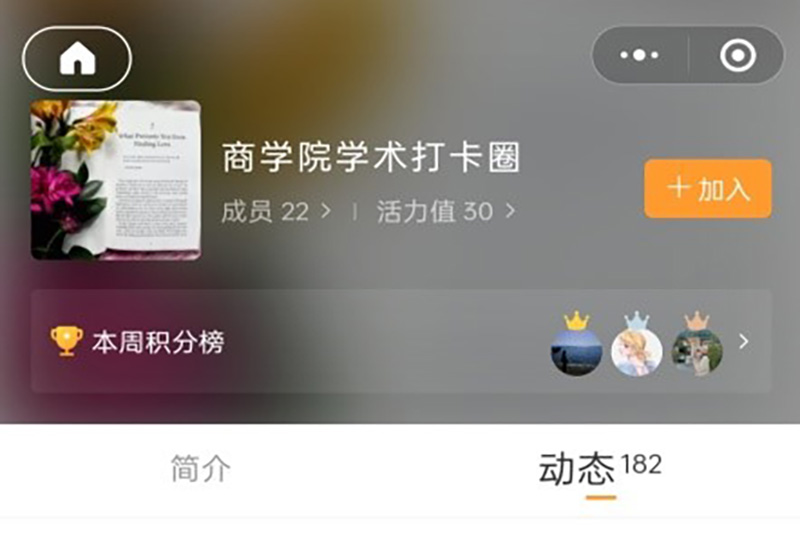Join the 商学院学术打卡圈 circle
The image size is (800, 533).
707,188
